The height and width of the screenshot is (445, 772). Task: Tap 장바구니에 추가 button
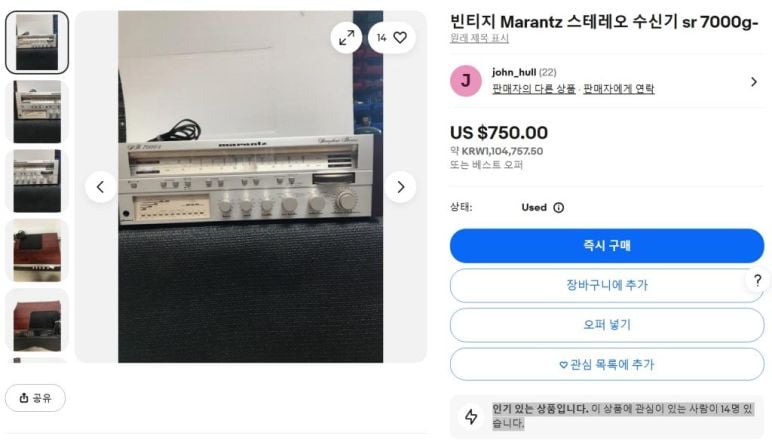[x=607, y=285]
